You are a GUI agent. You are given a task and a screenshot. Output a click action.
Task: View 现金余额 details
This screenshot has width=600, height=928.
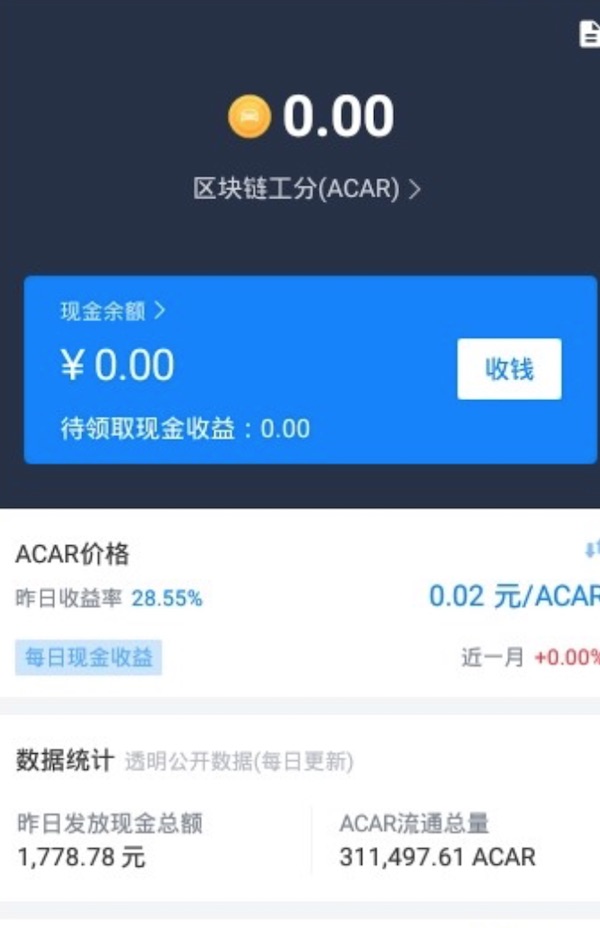112,311
